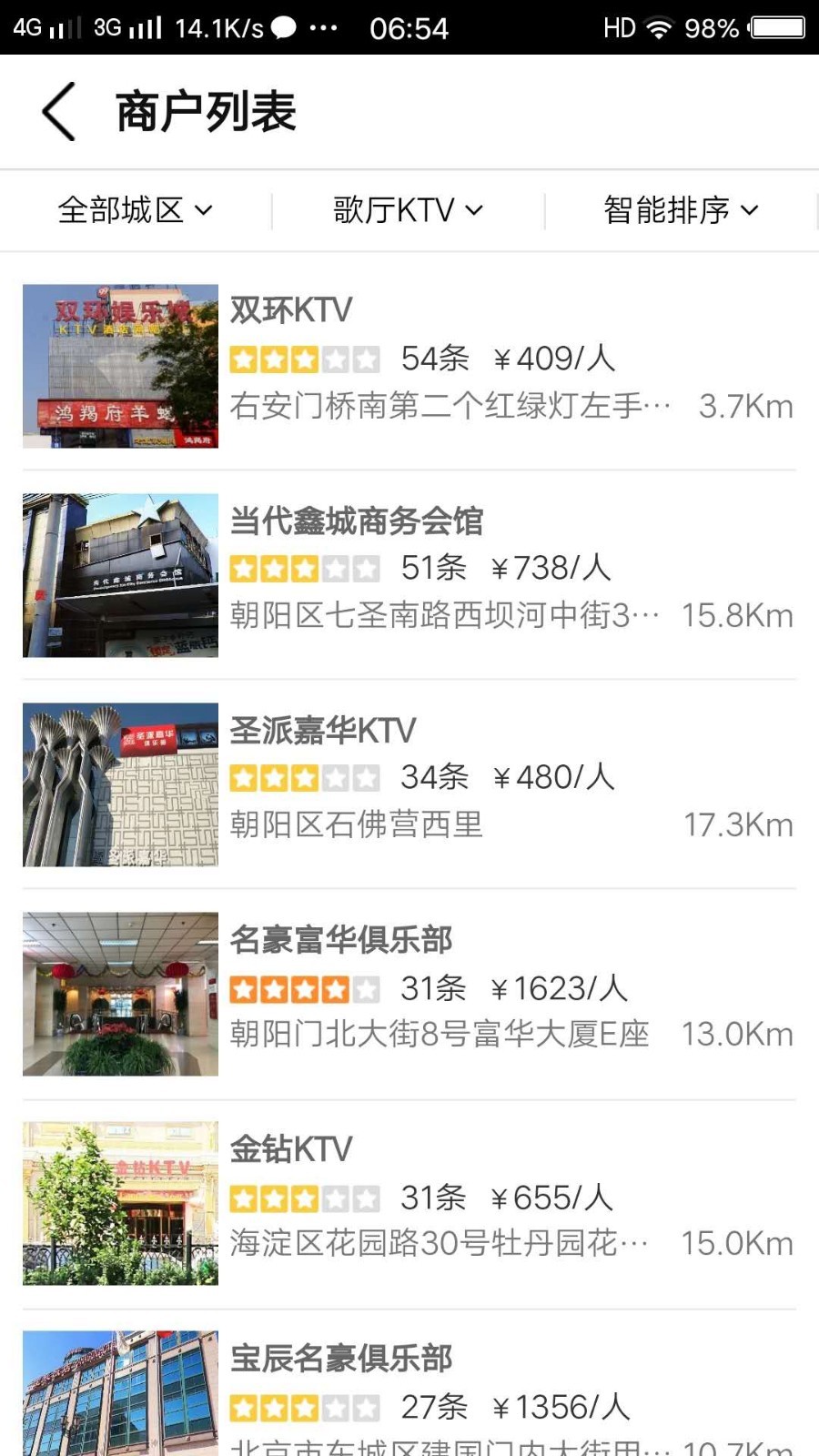Change sorting via 智能排序

point(681,210)
